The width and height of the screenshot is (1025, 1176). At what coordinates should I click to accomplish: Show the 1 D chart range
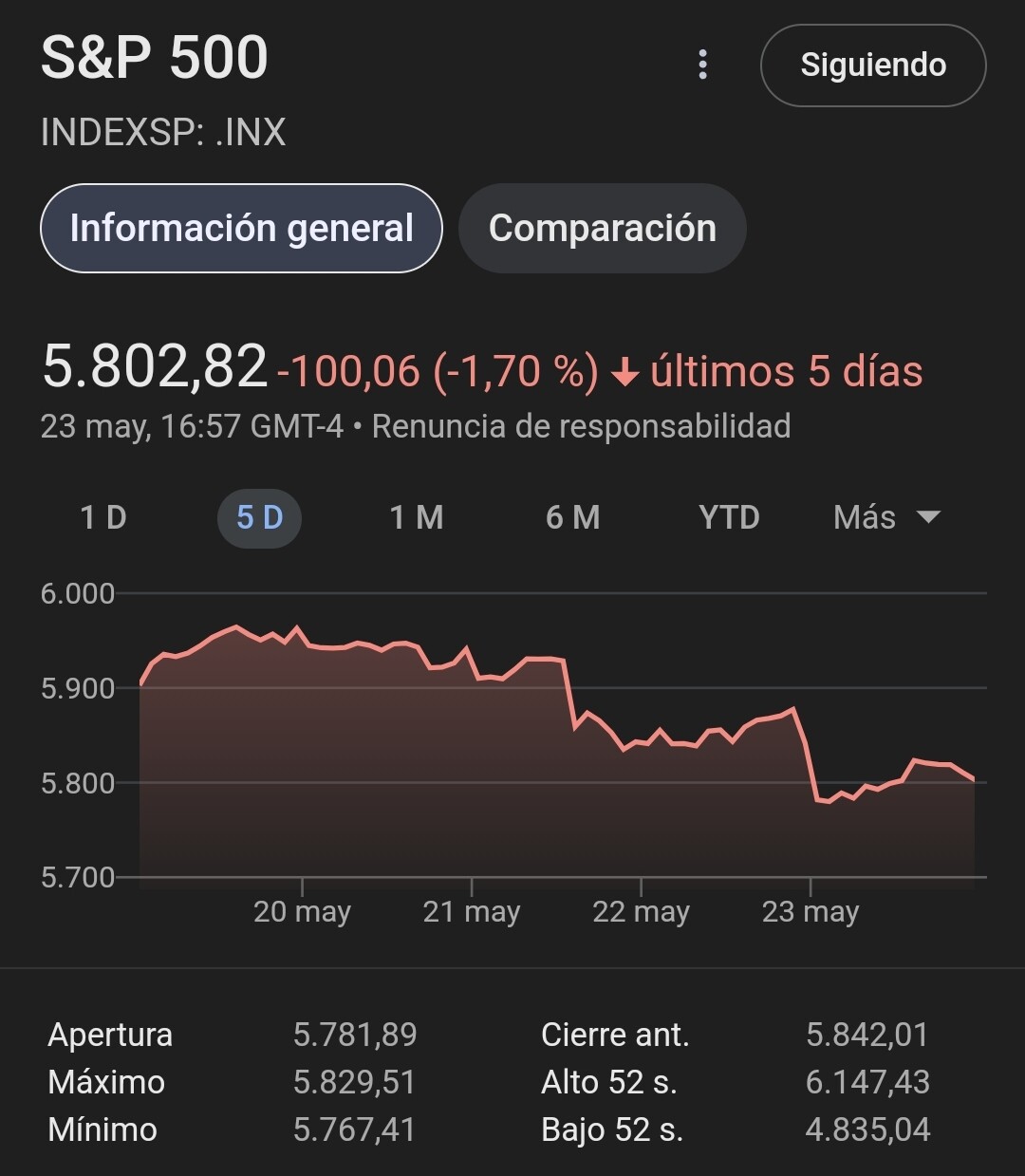(103, 518)
